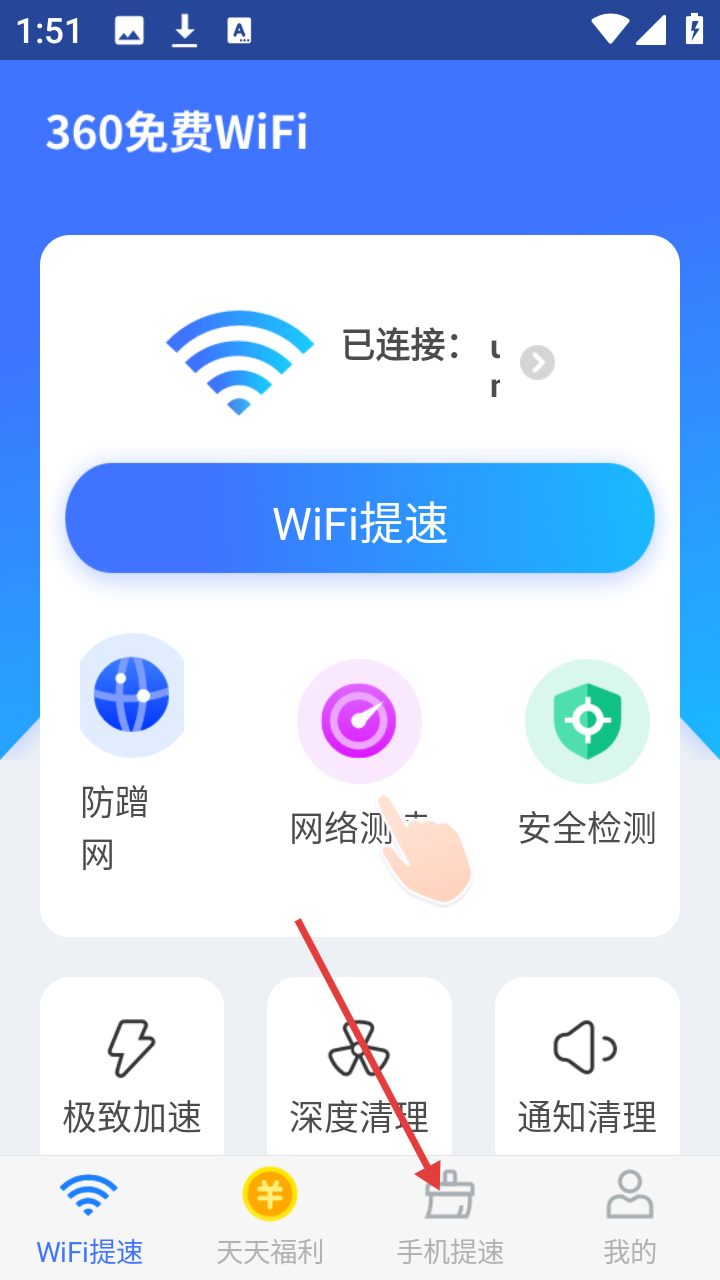
Task: Run the 安全检测 security check
Action: [x=587, y=721]
